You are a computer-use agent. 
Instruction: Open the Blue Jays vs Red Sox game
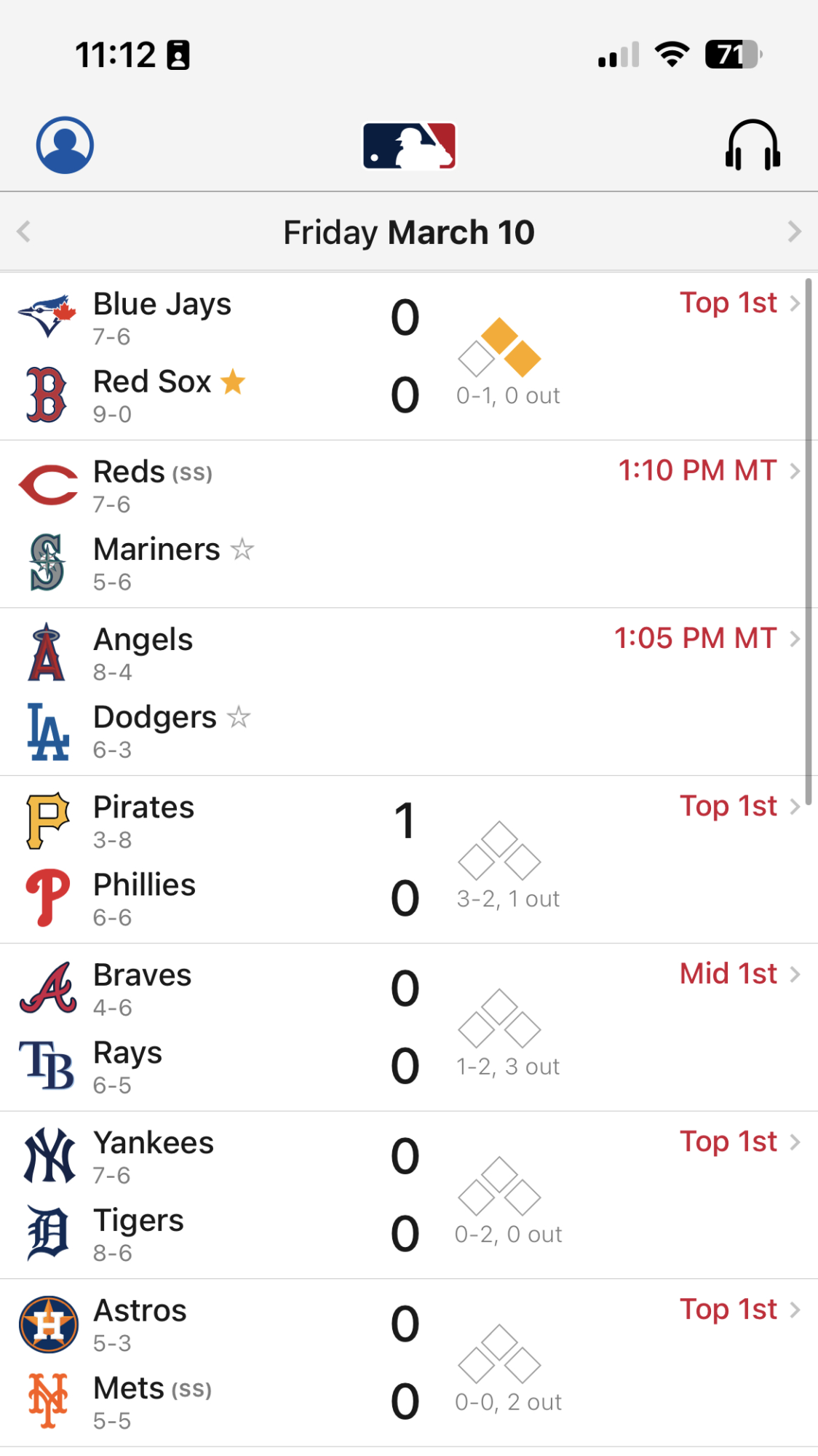click(x=408, y=357)
